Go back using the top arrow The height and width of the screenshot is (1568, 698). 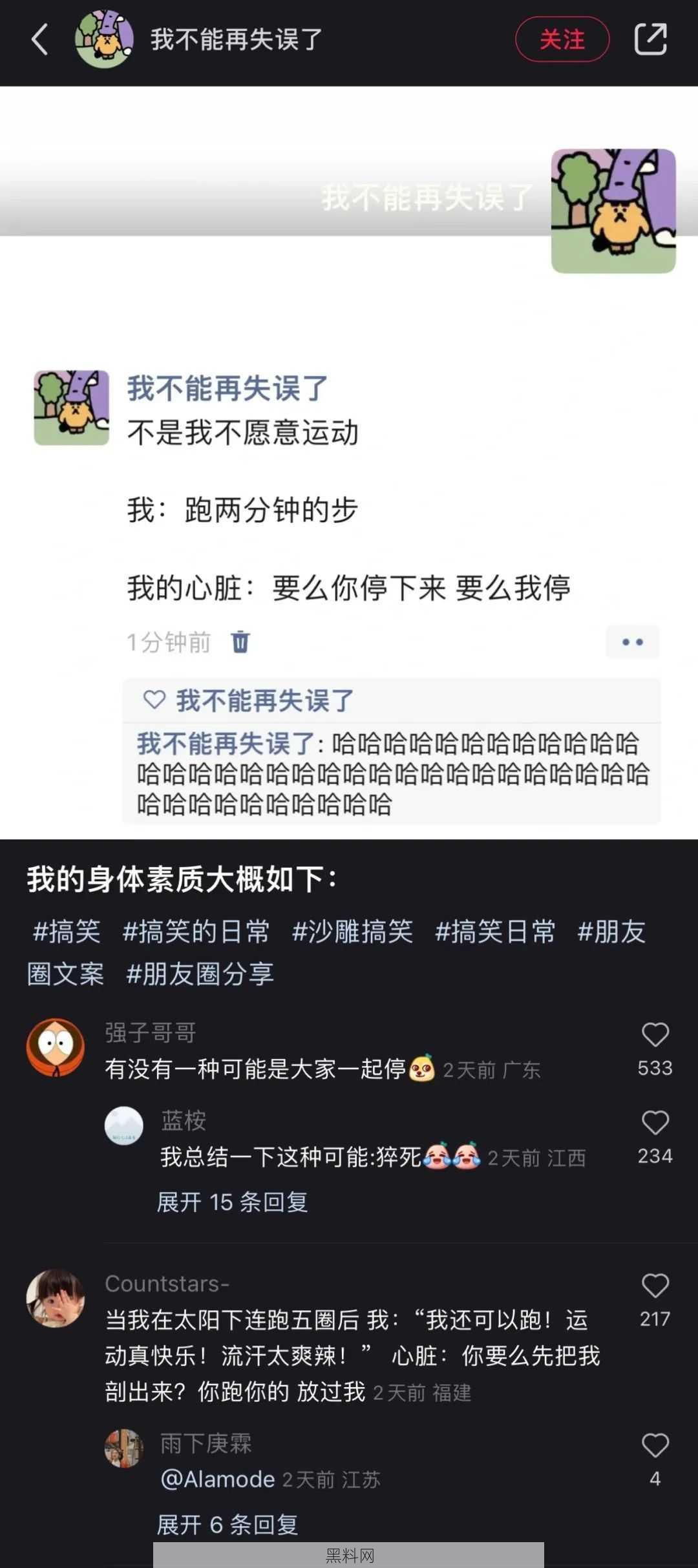point(40,39)
